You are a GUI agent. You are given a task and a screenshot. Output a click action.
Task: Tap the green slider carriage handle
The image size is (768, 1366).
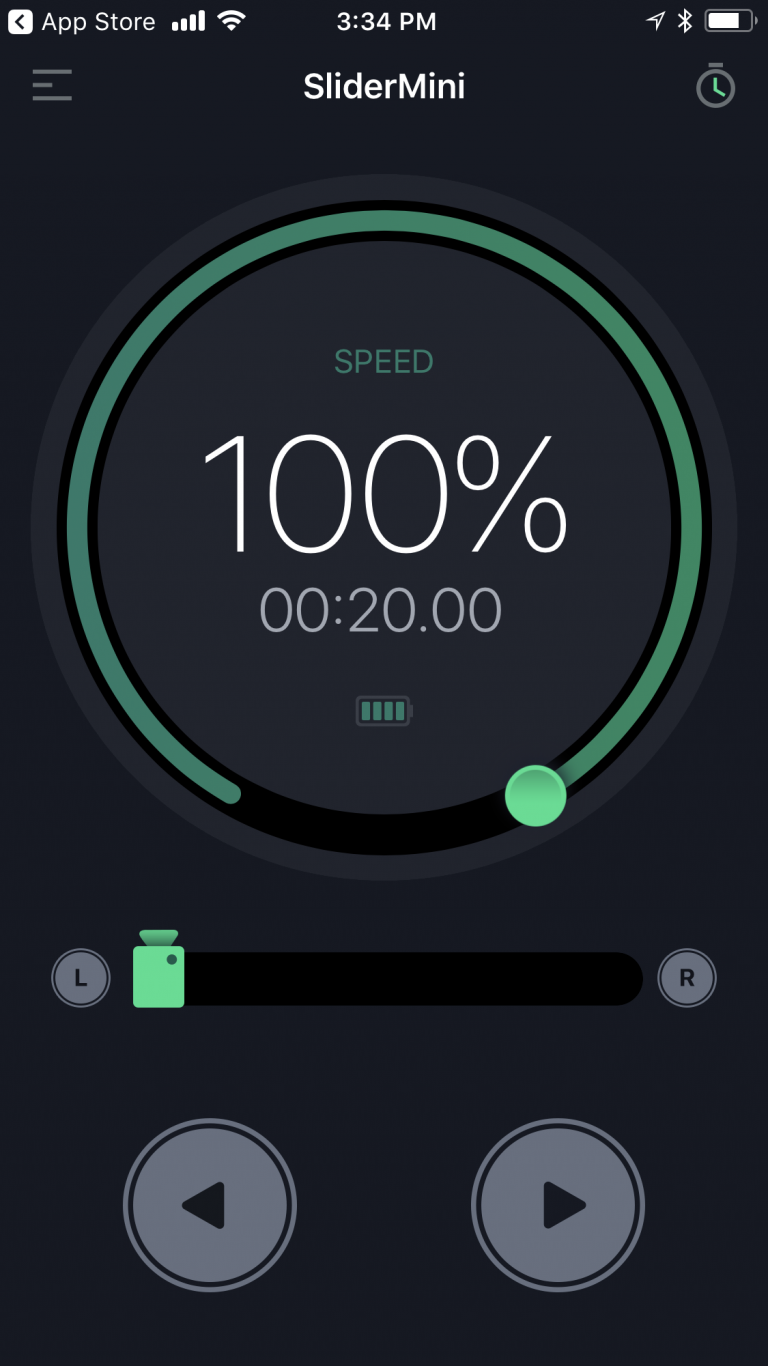[x=159, y=973]
